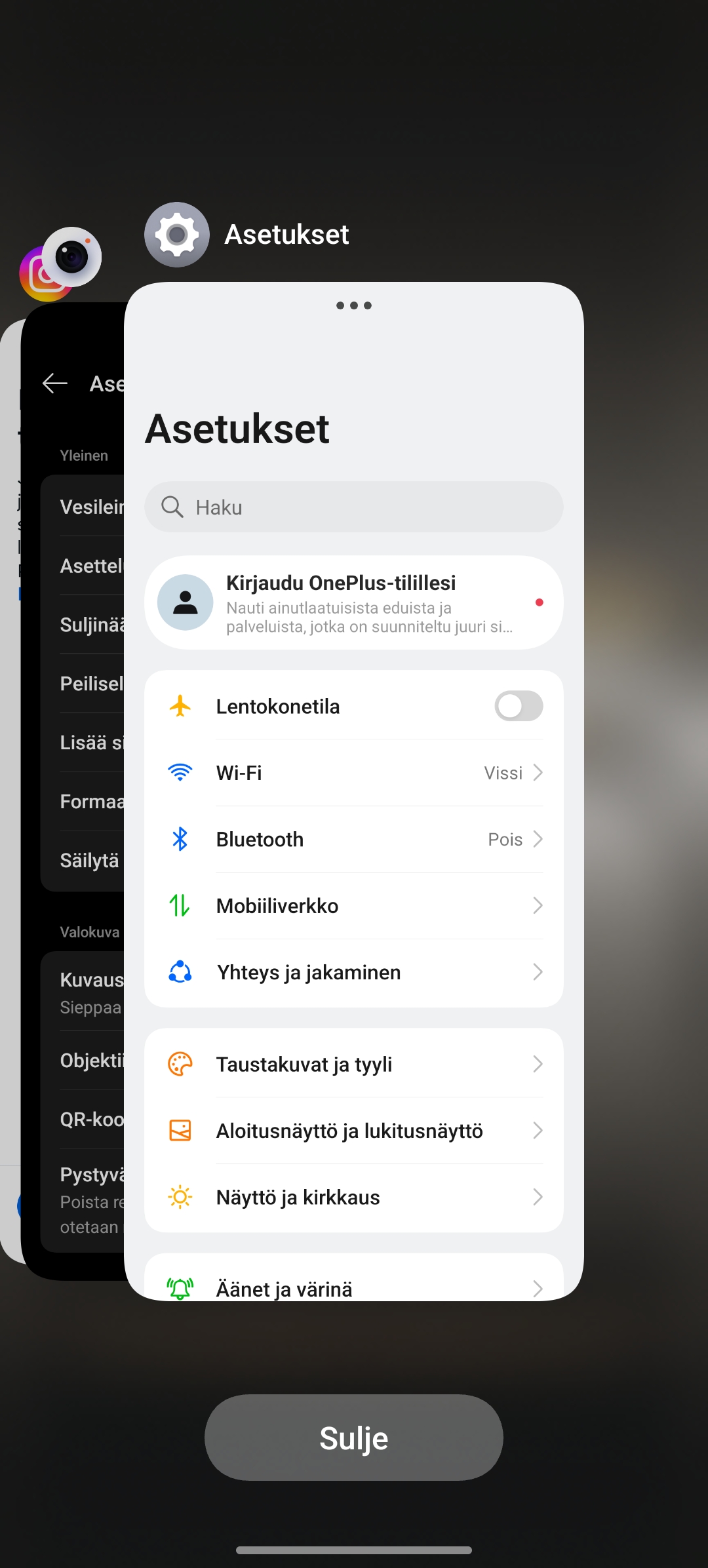
Task: Tap the Asetukset gear app icon
Action: pyautogui.click(x=177, y=235)
